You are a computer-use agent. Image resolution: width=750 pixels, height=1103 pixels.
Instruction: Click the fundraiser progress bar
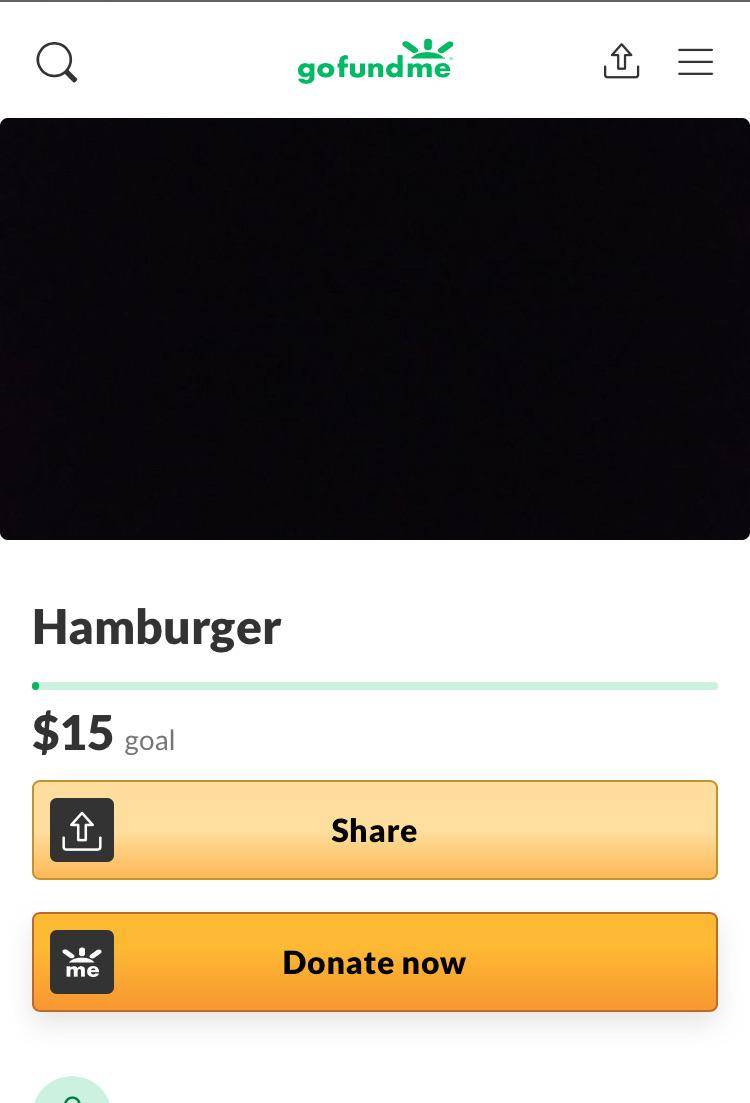(374, 685)
